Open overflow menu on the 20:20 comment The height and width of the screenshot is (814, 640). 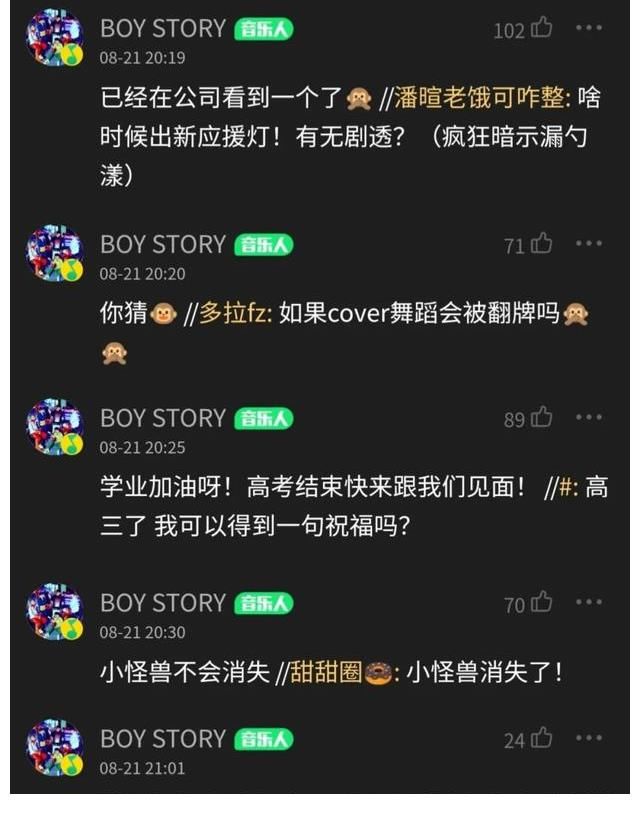pos(589,243)
